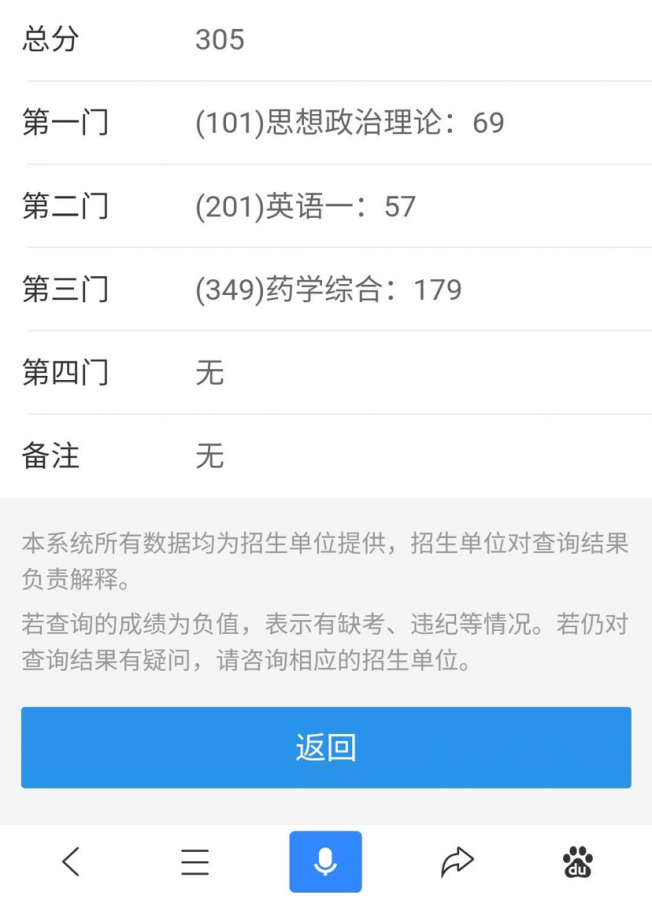The width and height of the screenshot is (652, 900).
Task: Tap the blue 返回 button
Action: pyautogui.click(x=326, y=747)
